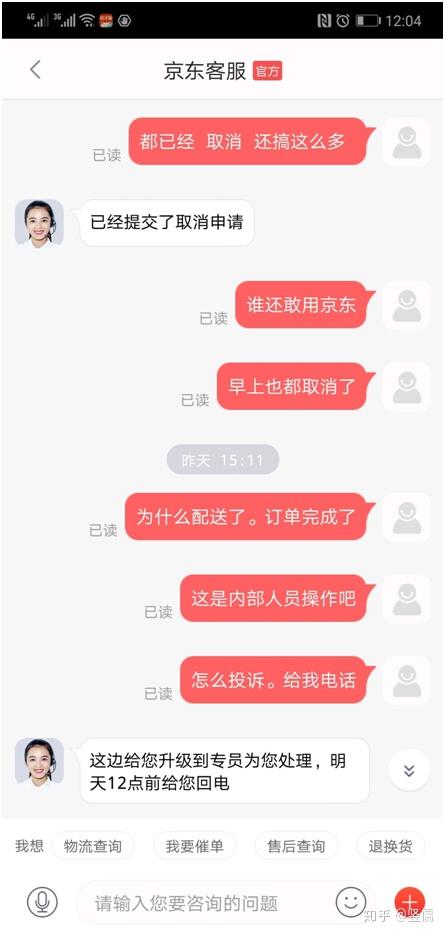Viewport: 445px width, 935px height.
Task: Select the 物流查询 quick chip
Action: tap(92, 846)
